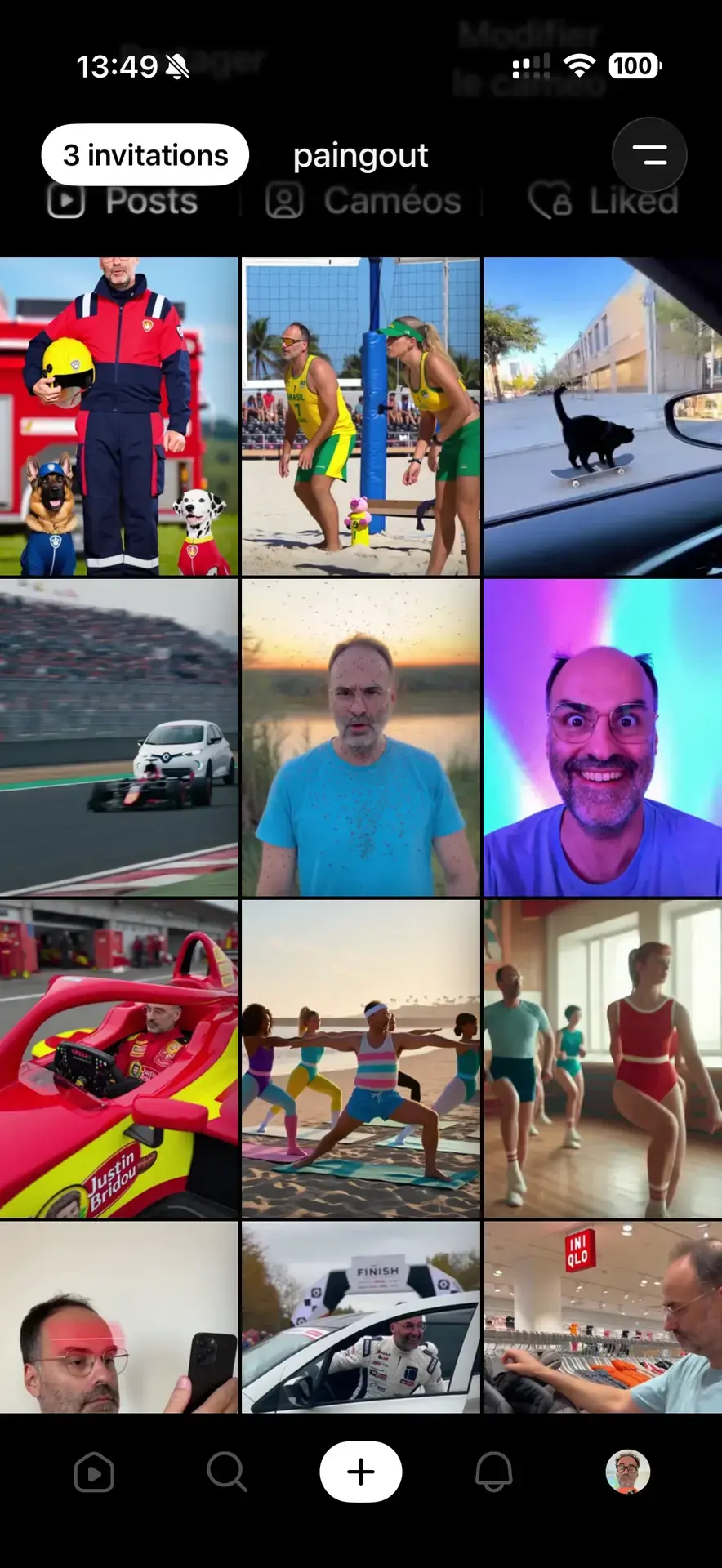
Task: Go to the video feed tab
Action: pyautogui.click(x=94, y=1472)
